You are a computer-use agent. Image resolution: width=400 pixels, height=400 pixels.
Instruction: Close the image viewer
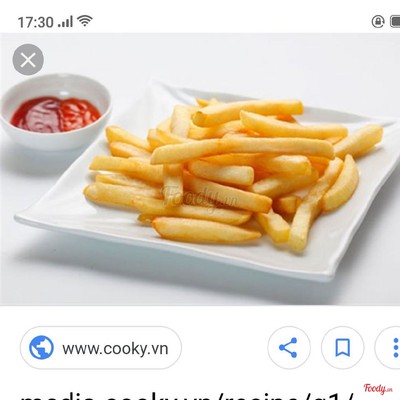coord(28,60)
